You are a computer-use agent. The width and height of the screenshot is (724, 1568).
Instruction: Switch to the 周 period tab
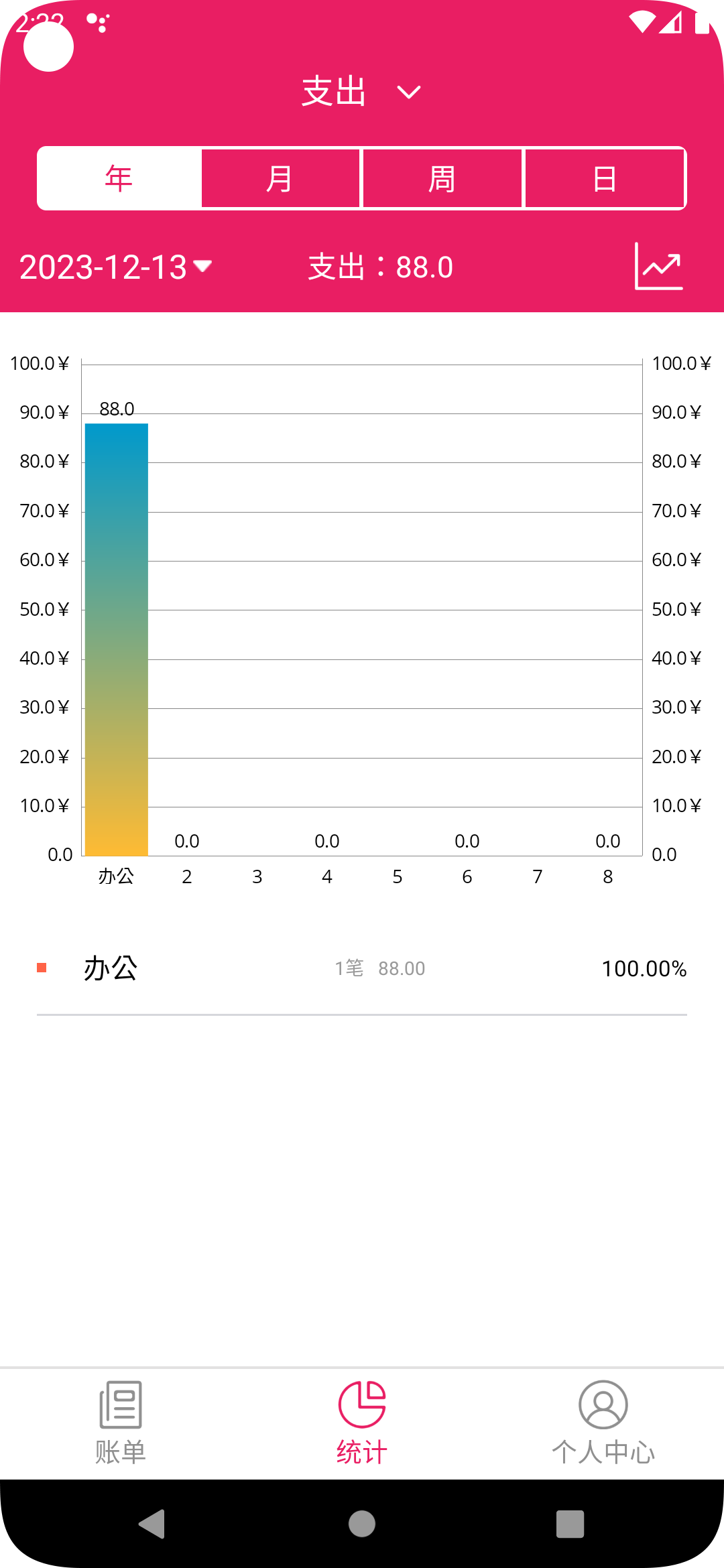442,178
